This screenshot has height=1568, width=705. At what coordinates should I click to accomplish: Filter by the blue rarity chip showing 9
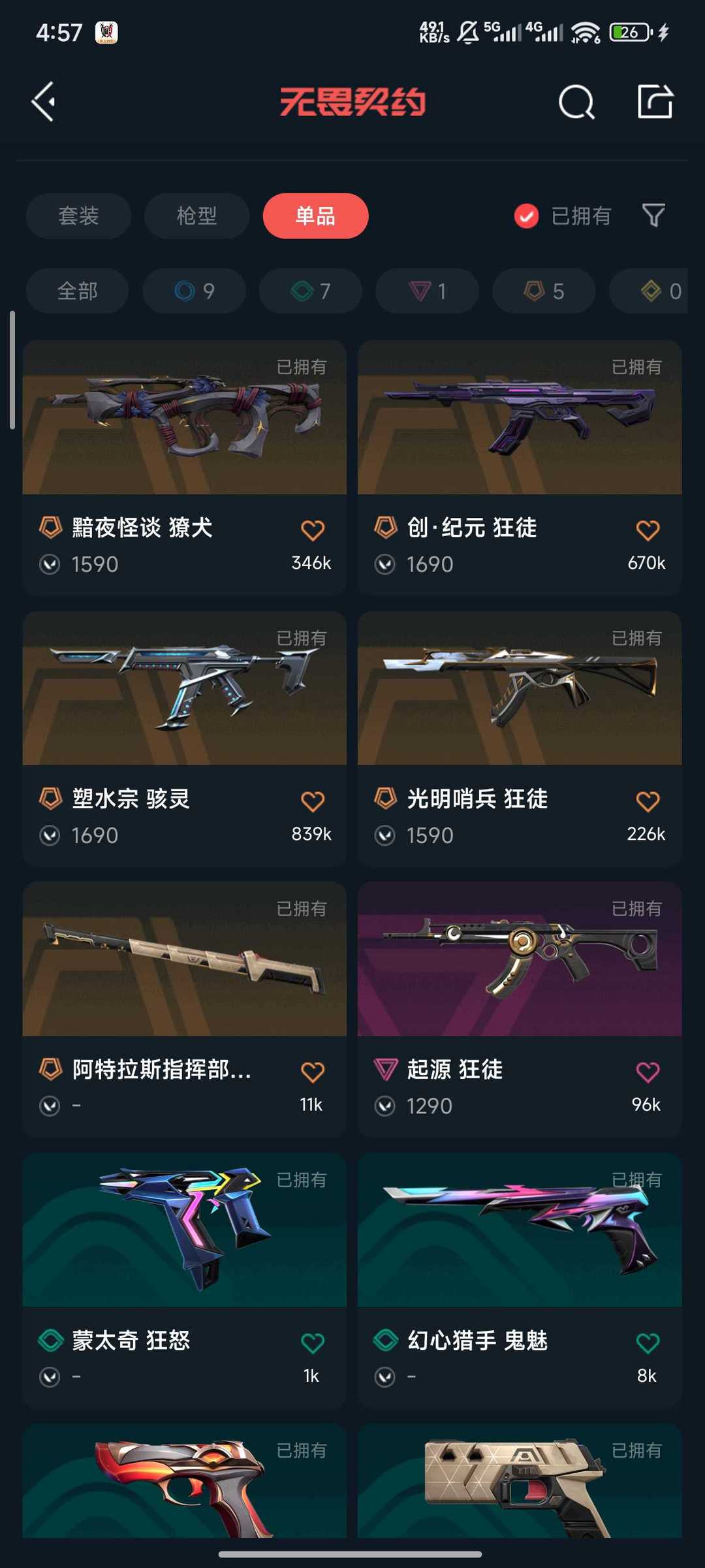pos(195,291)
